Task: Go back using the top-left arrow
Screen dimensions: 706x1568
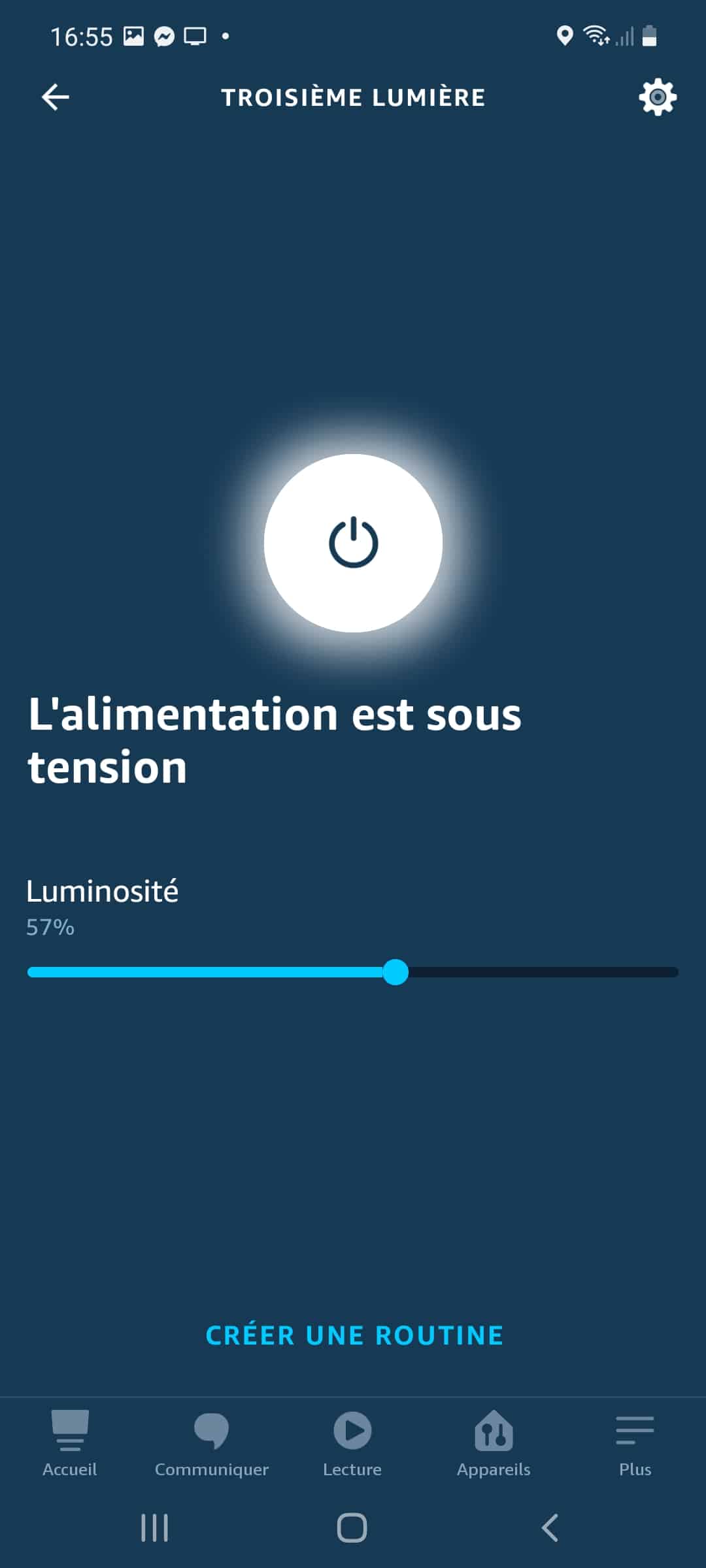Action: (56, 97)
